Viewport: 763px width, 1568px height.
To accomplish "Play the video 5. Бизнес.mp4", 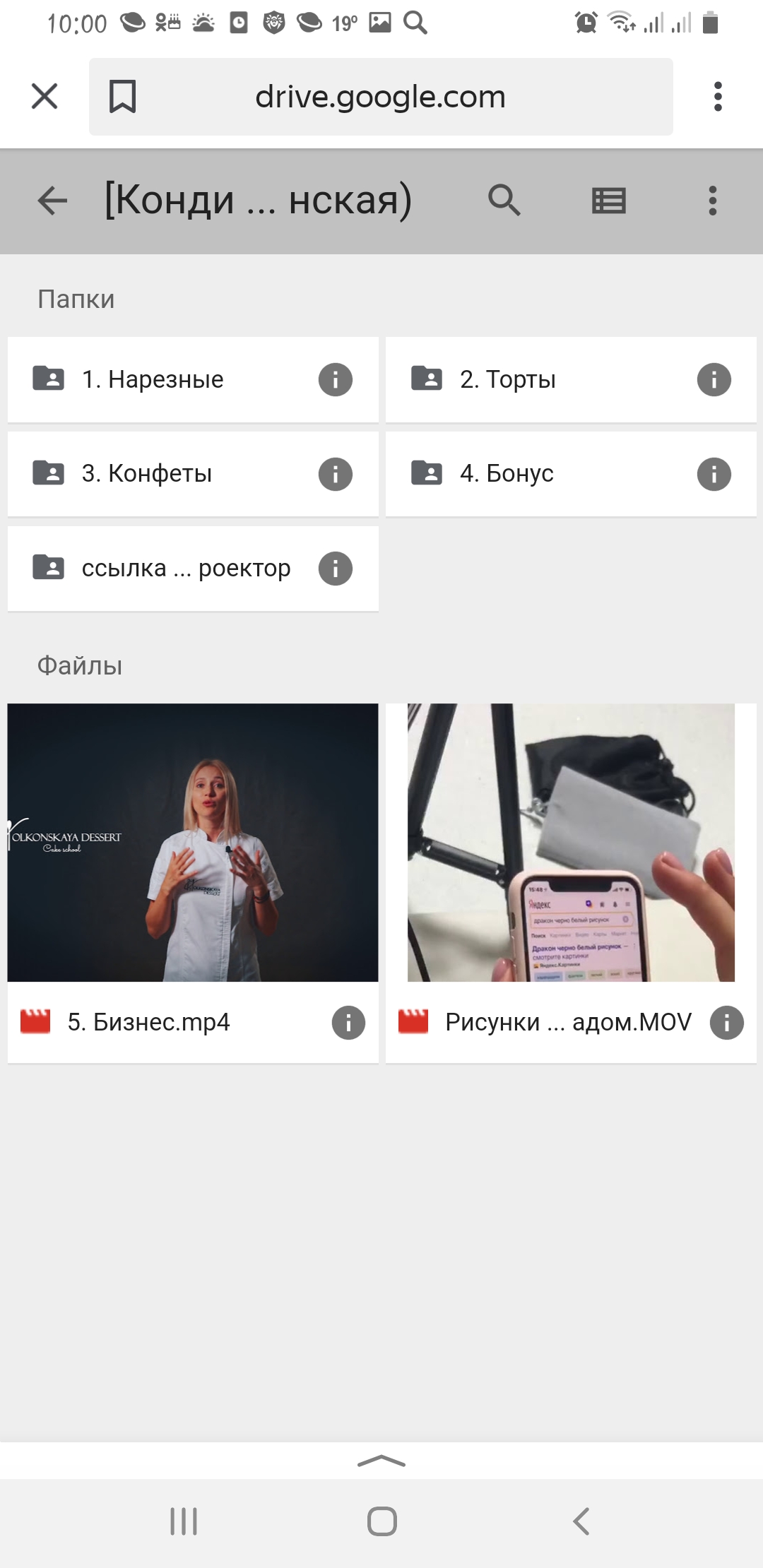I will click(x=193, y=843).
